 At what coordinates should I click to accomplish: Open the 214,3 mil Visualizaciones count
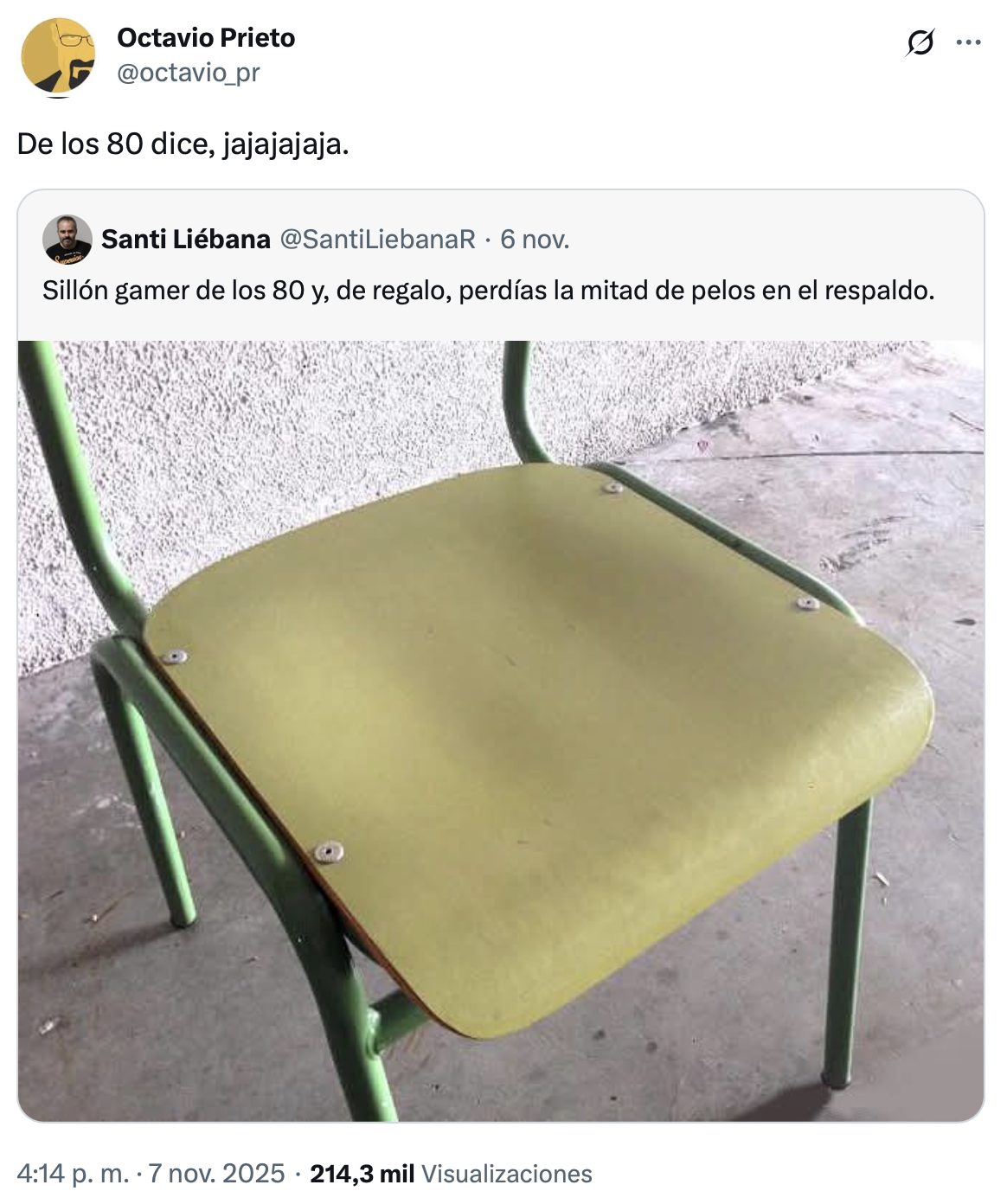[451, 1174]
